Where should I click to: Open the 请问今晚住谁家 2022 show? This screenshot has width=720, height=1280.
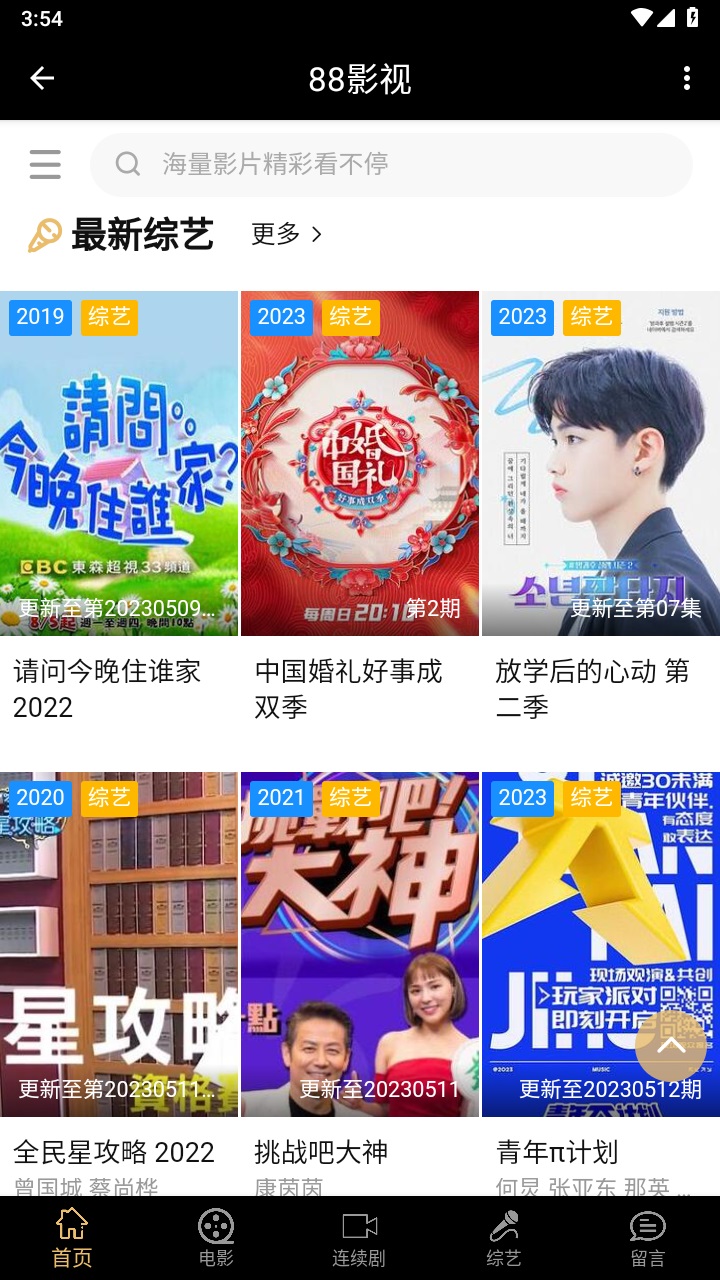(x=119, y=463)
